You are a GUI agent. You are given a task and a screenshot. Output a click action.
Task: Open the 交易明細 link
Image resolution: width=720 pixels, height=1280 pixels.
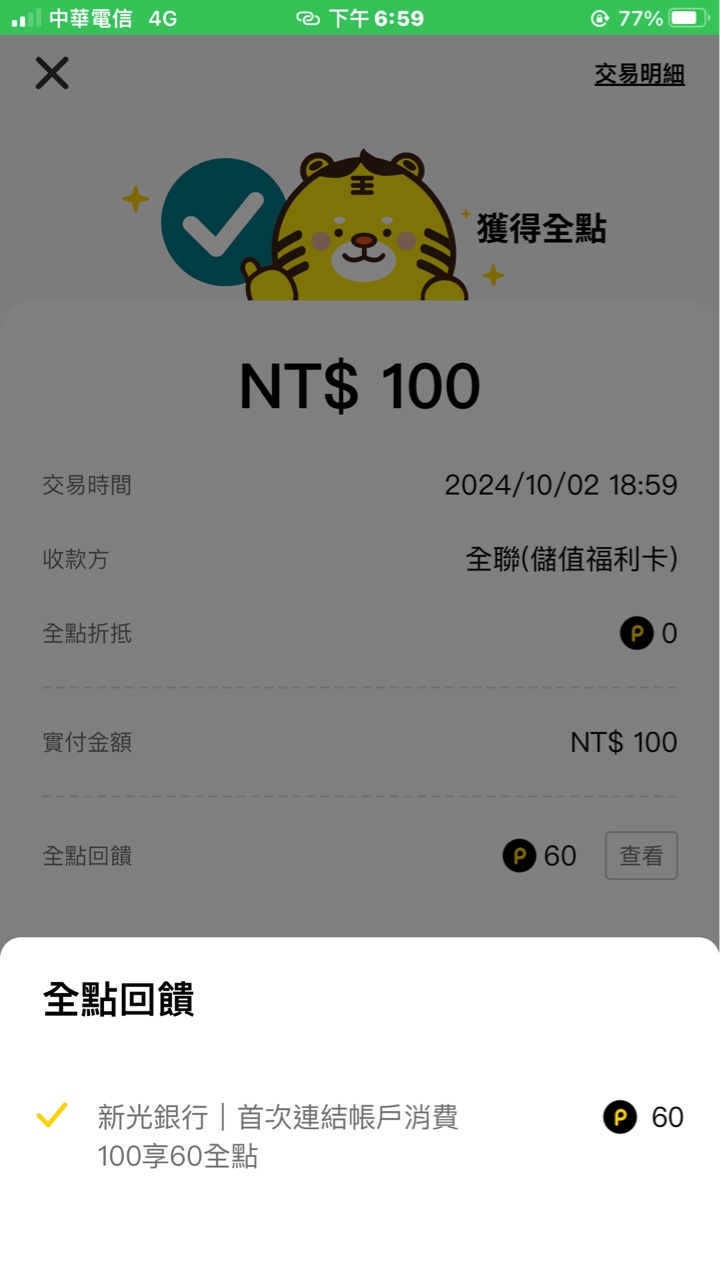click(x=639, y=74)
